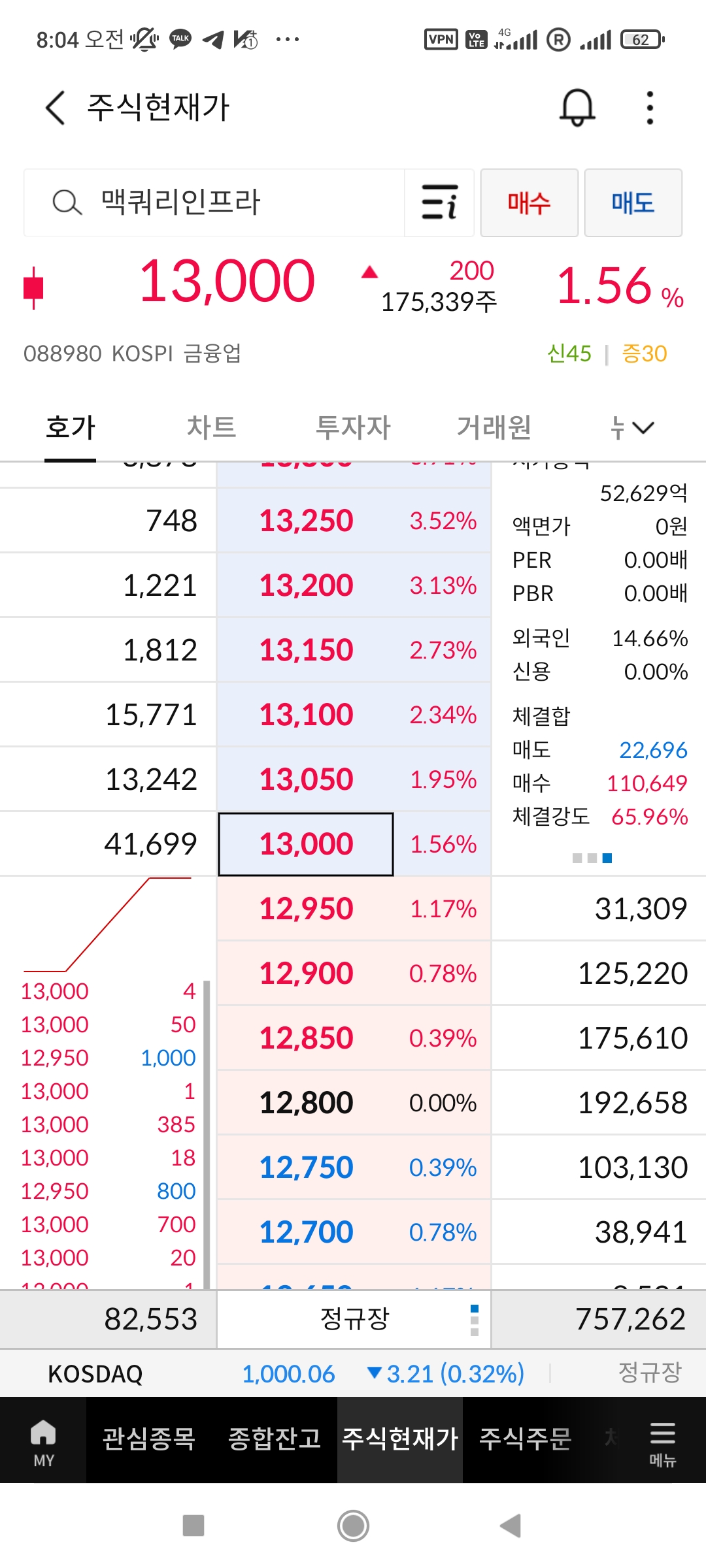Switch to the 투자자 tab
Screen dimensions: 706x1568
[x=353, y=428]
